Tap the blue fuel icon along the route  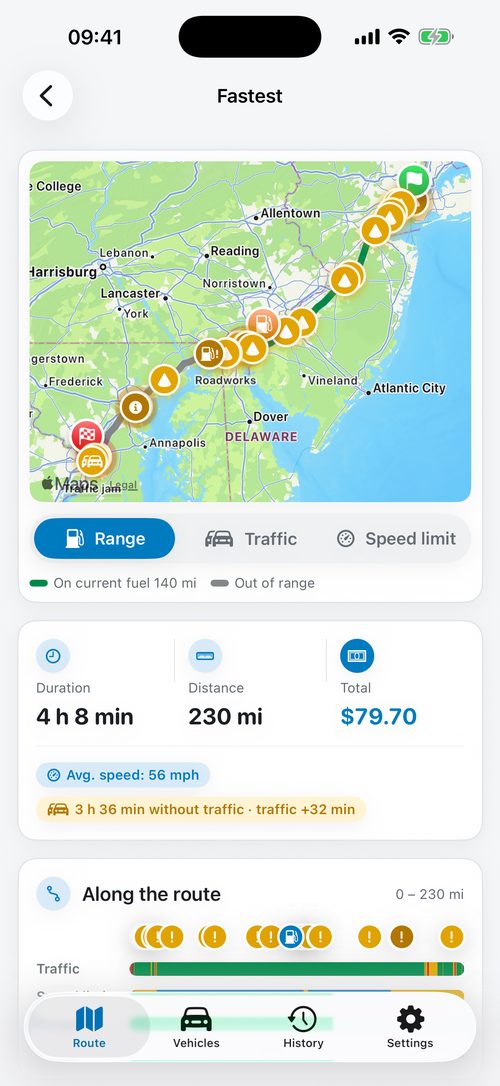(291, 936)
